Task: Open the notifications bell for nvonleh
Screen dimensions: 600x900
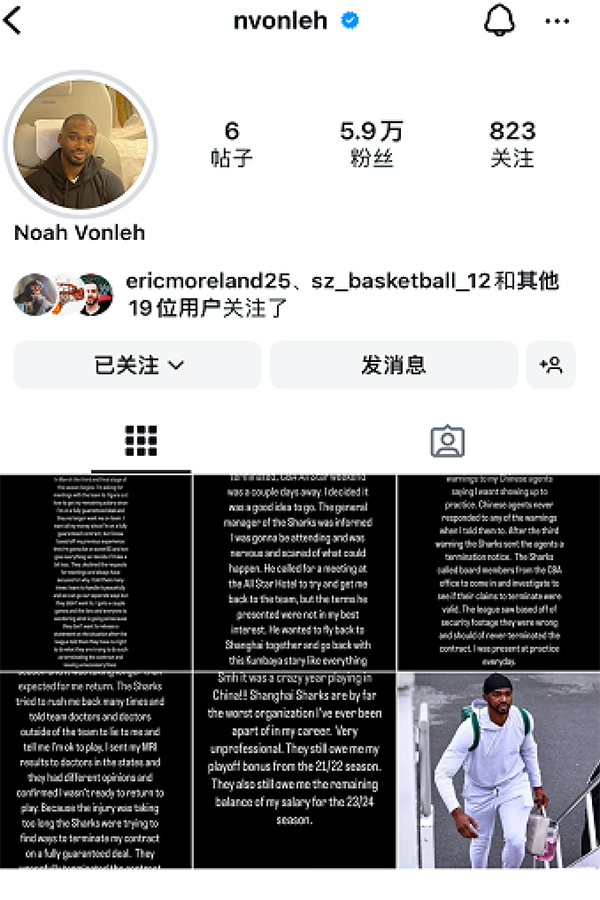Action: (x=497, y=20)
